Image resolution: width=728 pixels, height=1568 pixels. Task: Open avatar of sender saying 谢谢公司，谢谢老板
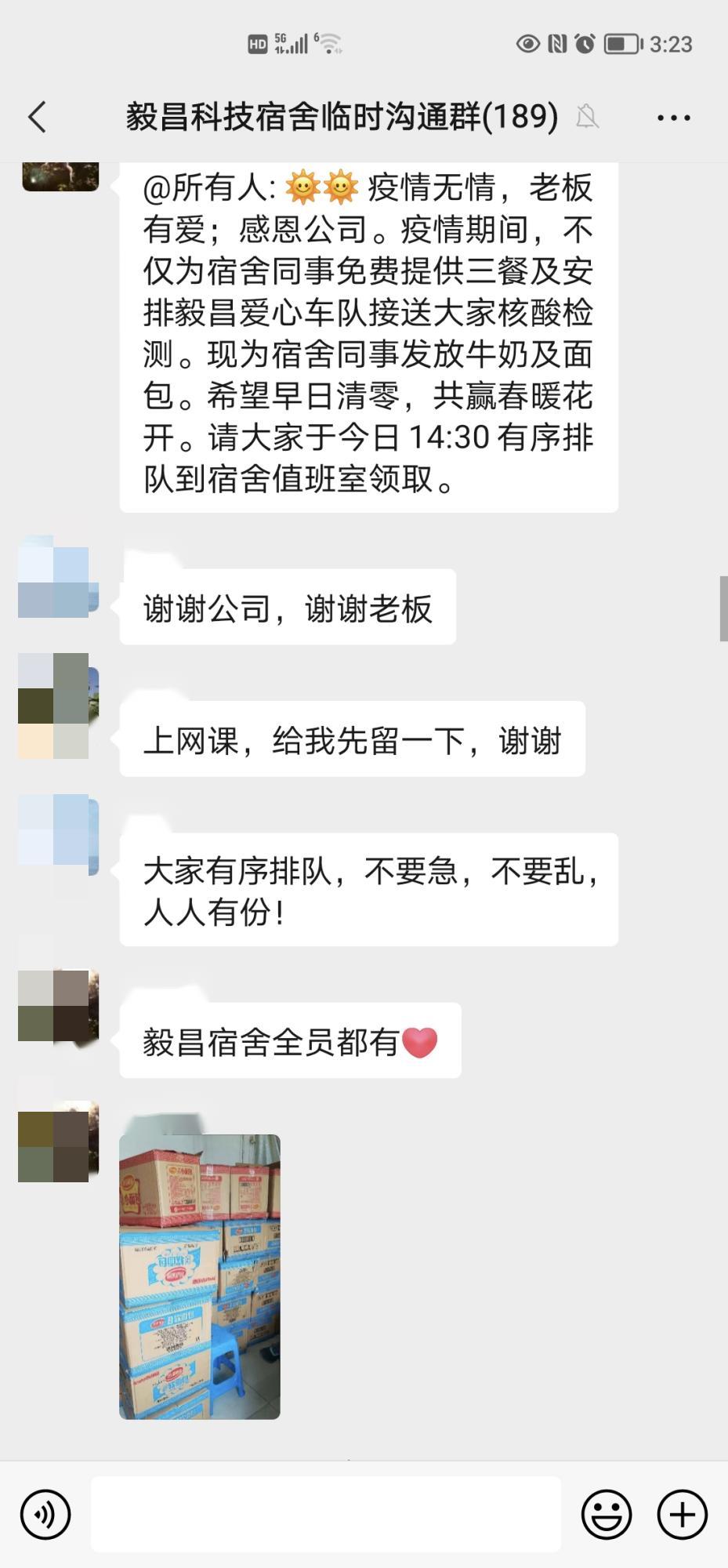tap(58, 578)
